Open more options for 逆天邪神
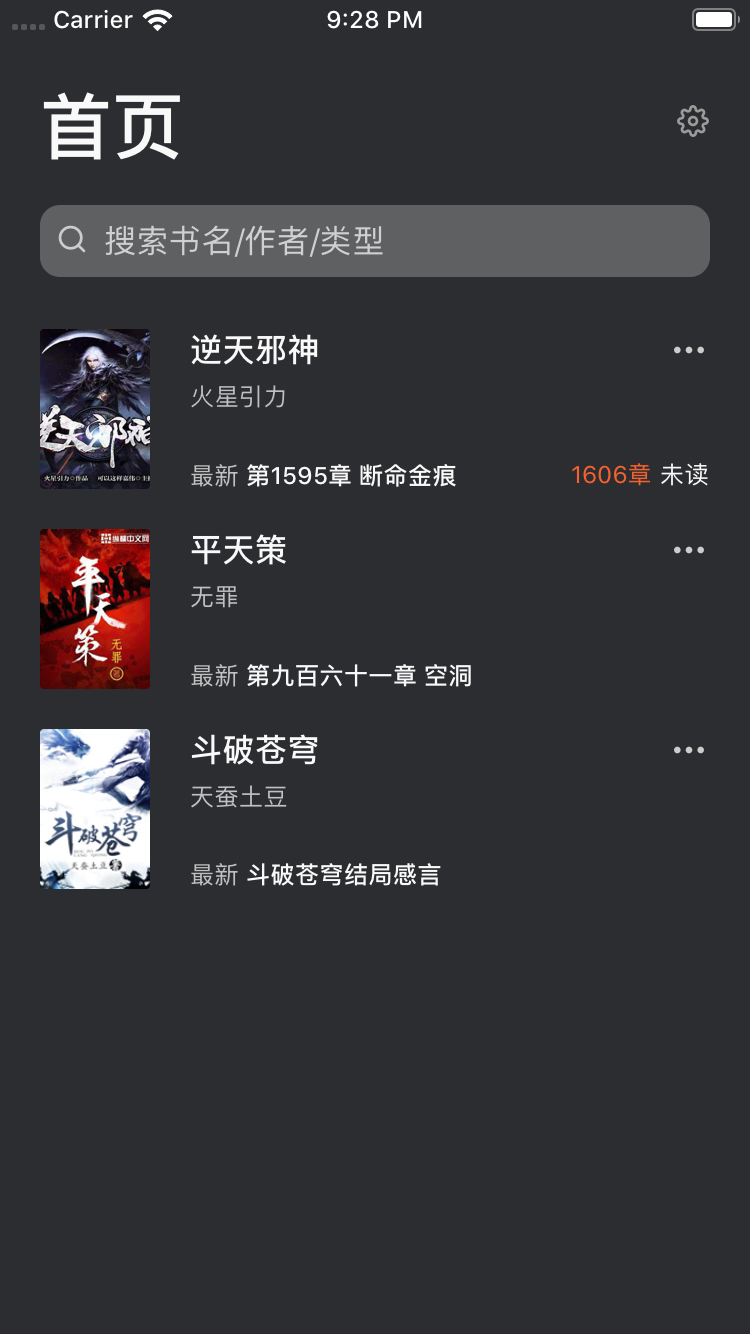Image resolution: width=750 pixels, height=1334 pixels. click(689, 351)
